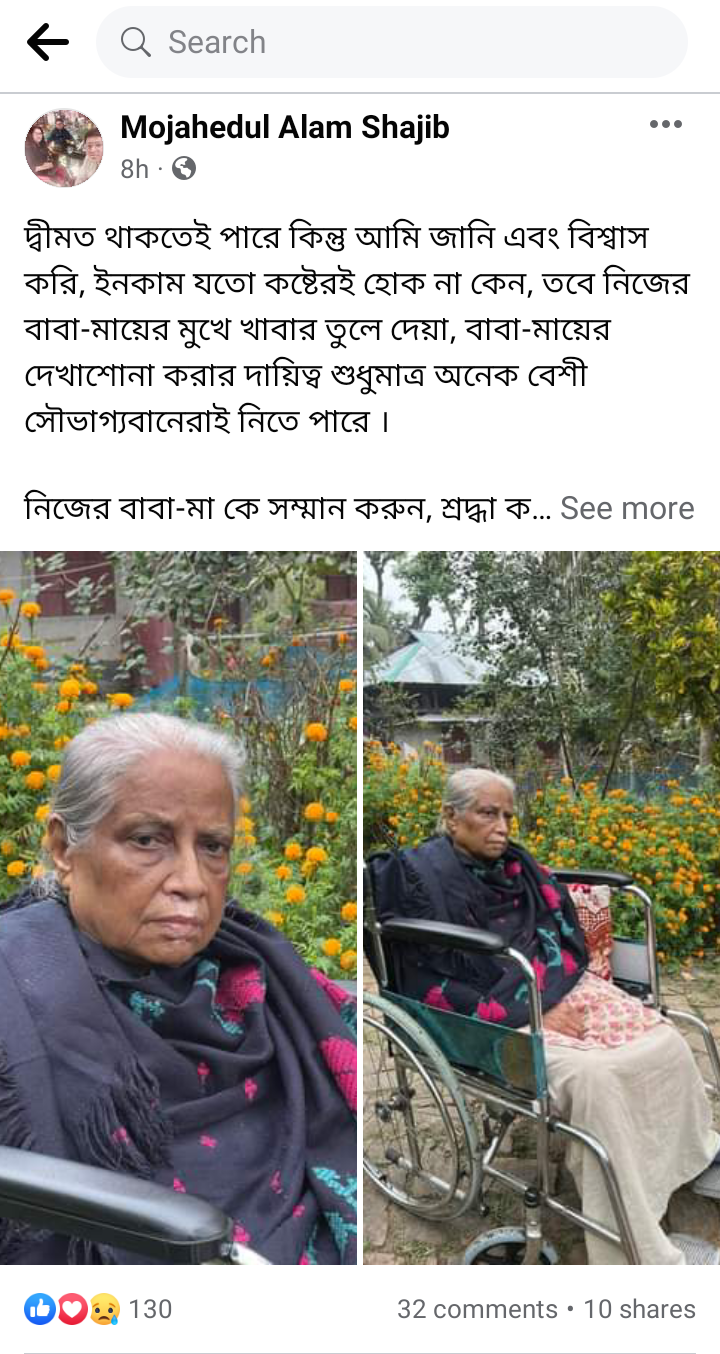Open the 32 comments

[x=477, y=1309]
